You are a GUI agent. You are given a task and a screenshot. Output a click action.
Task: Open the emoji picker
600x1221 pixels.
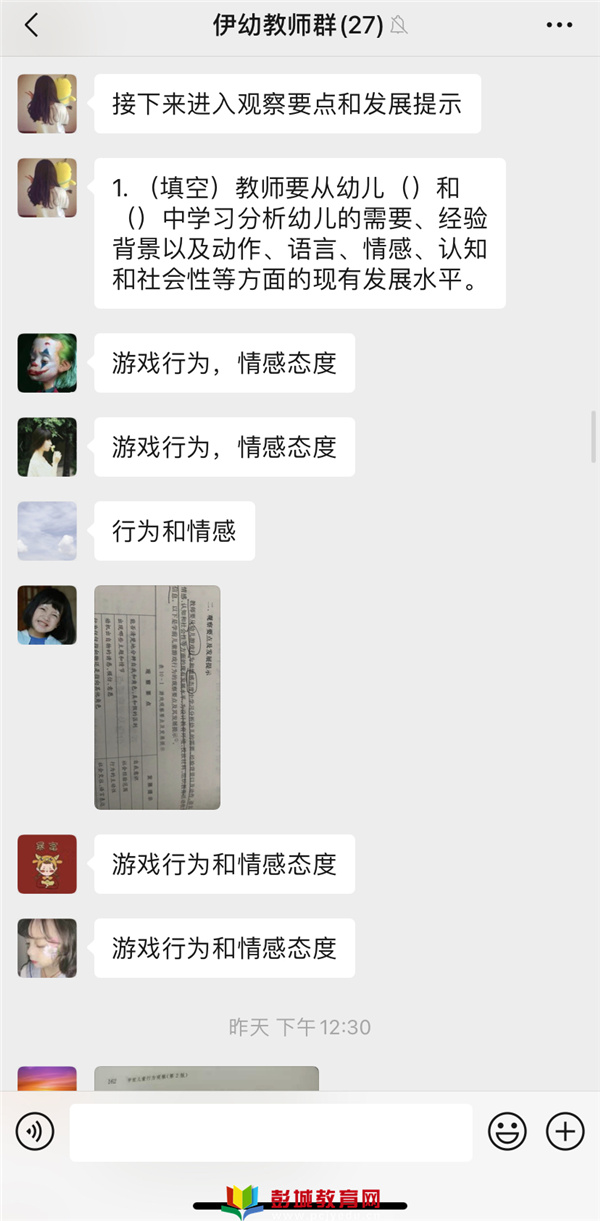click(507, 1131)
